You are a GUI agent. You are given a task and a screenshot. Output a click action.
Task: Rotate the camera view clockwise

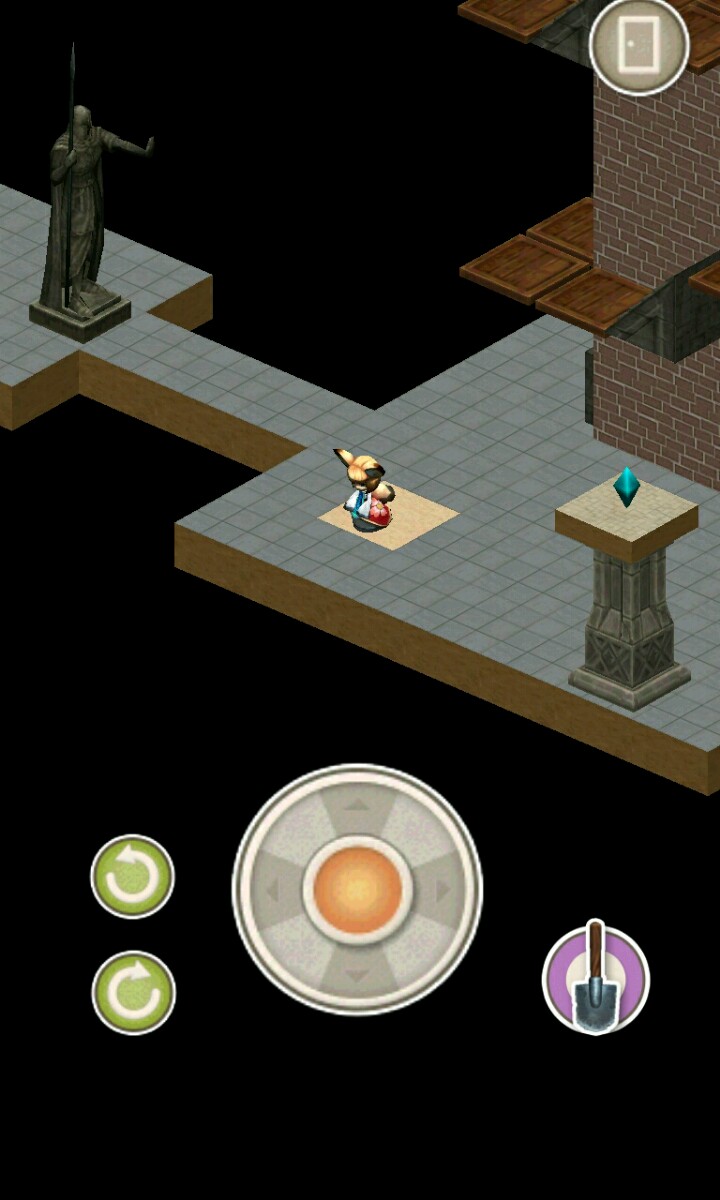[x=134, y=992]
